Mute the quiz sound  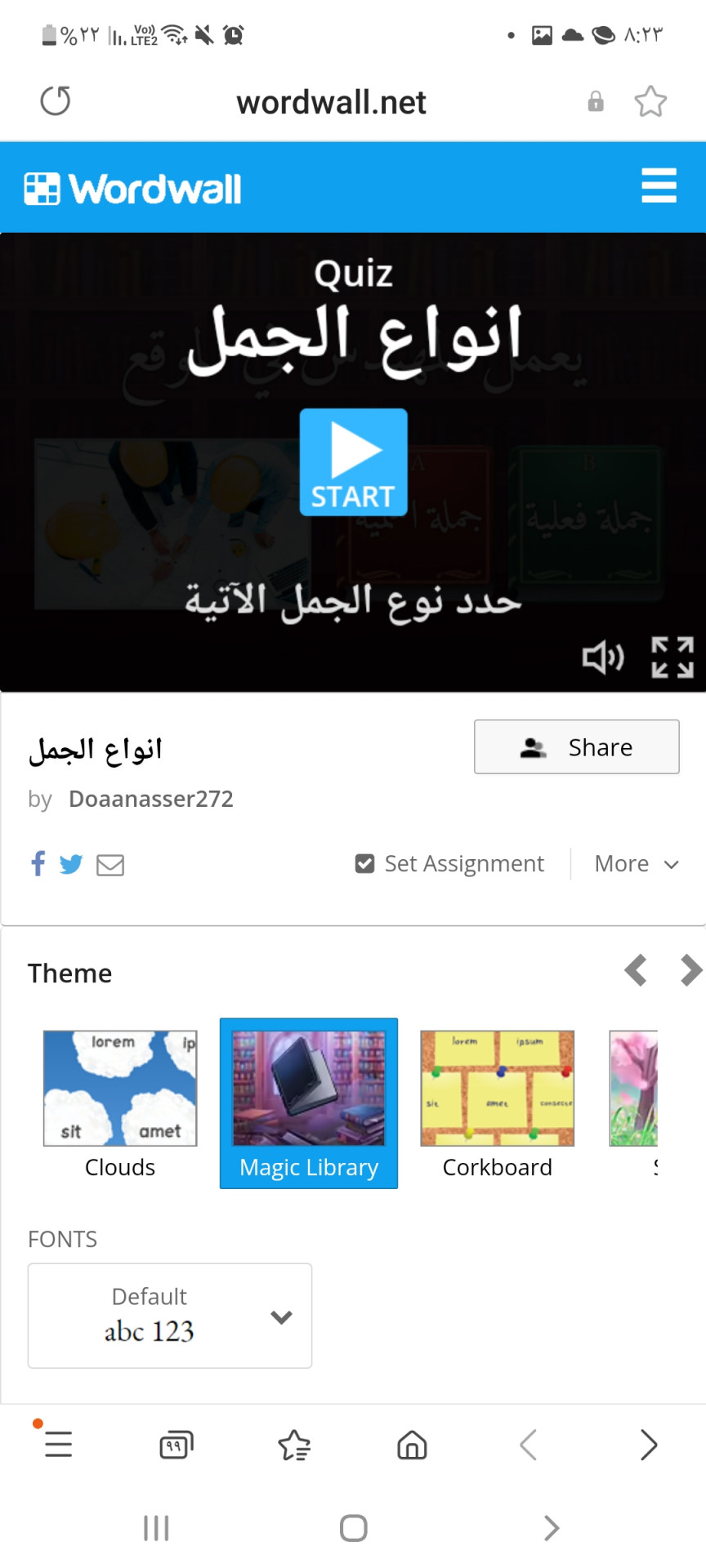click(x=603, y=657)
